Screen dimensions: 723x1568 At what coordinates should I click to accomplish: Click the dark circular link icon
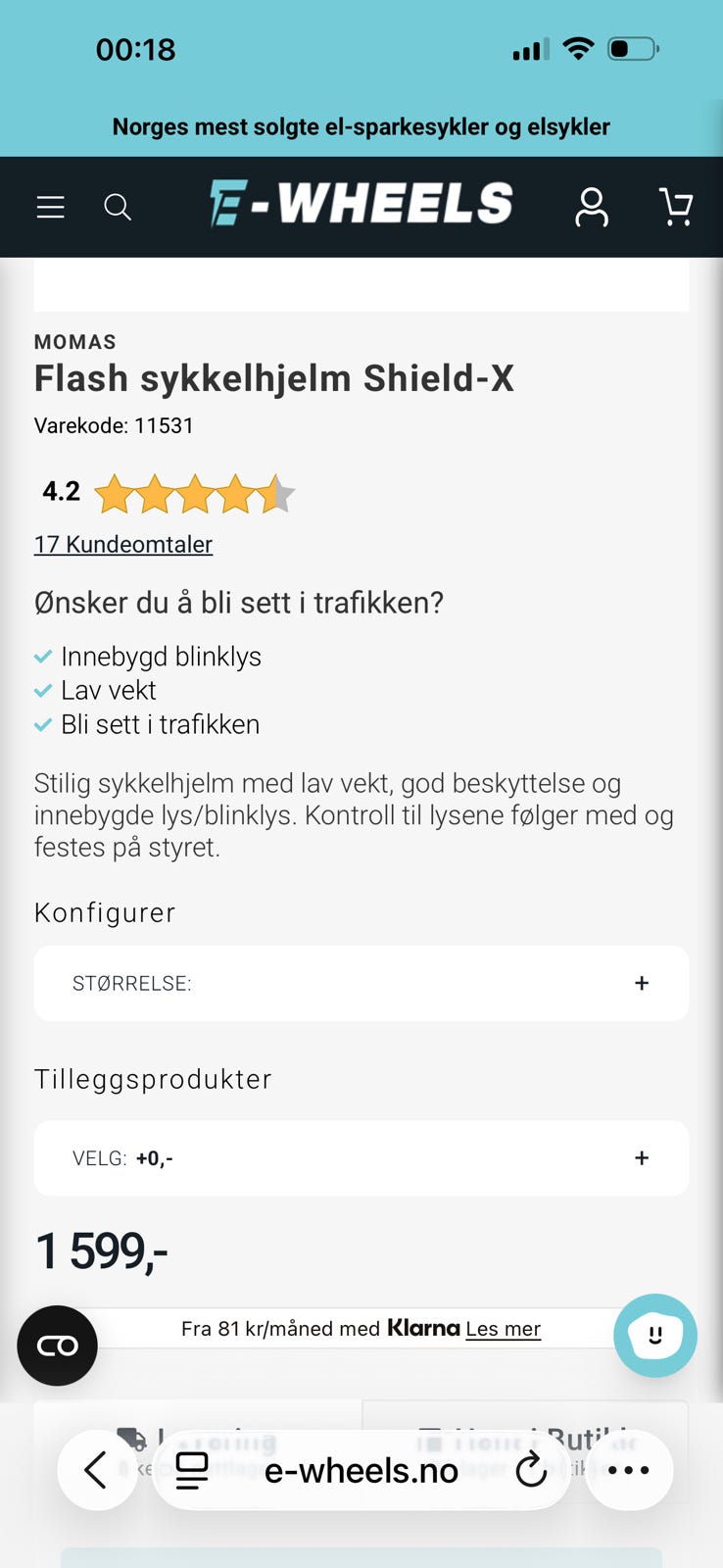click(57, 1346)
